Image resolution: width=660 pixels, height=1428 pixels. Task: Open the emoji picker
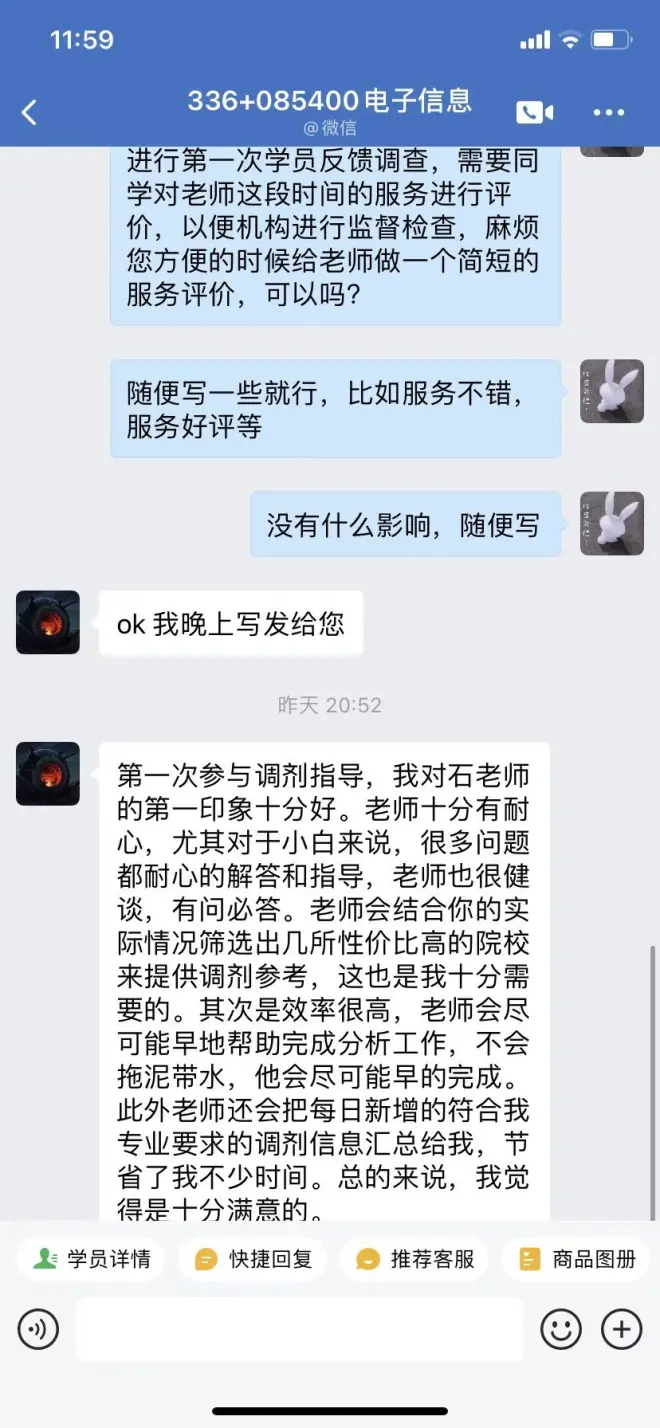pos(561,1329)
